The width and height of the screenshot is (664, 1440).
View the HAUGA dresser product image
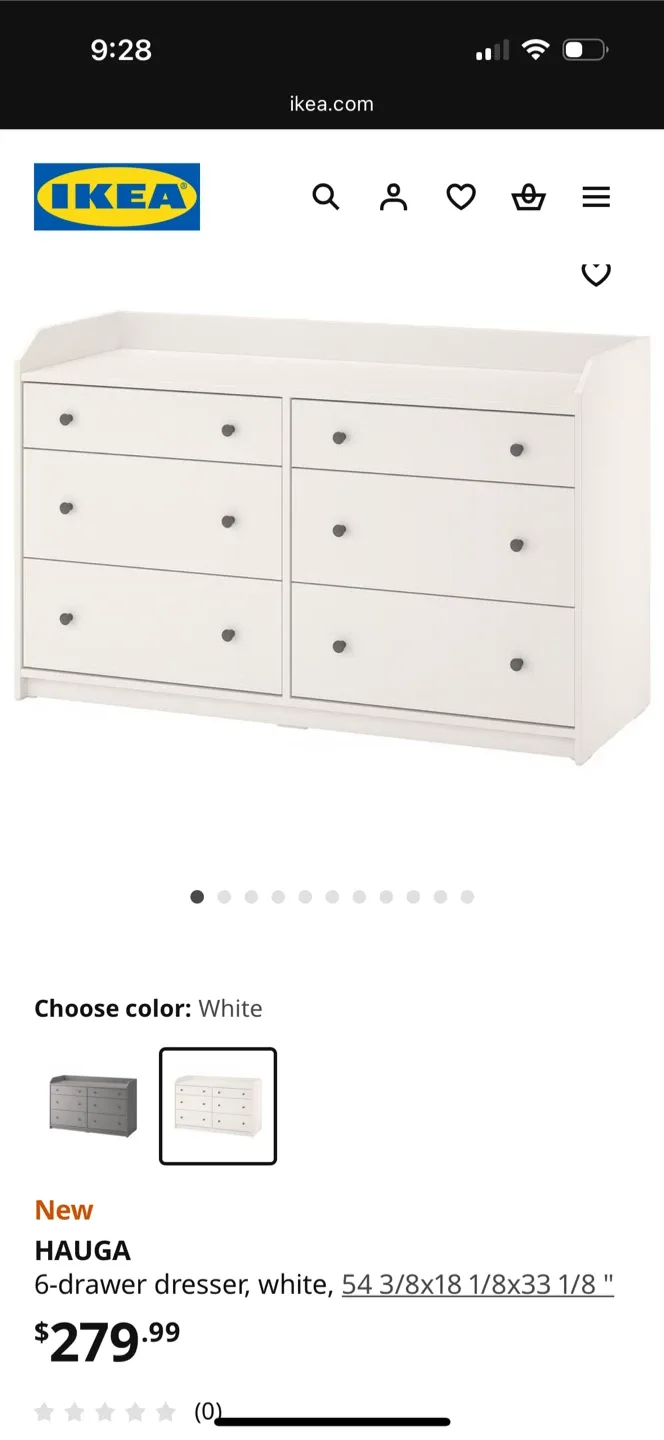tap(332, 540)
